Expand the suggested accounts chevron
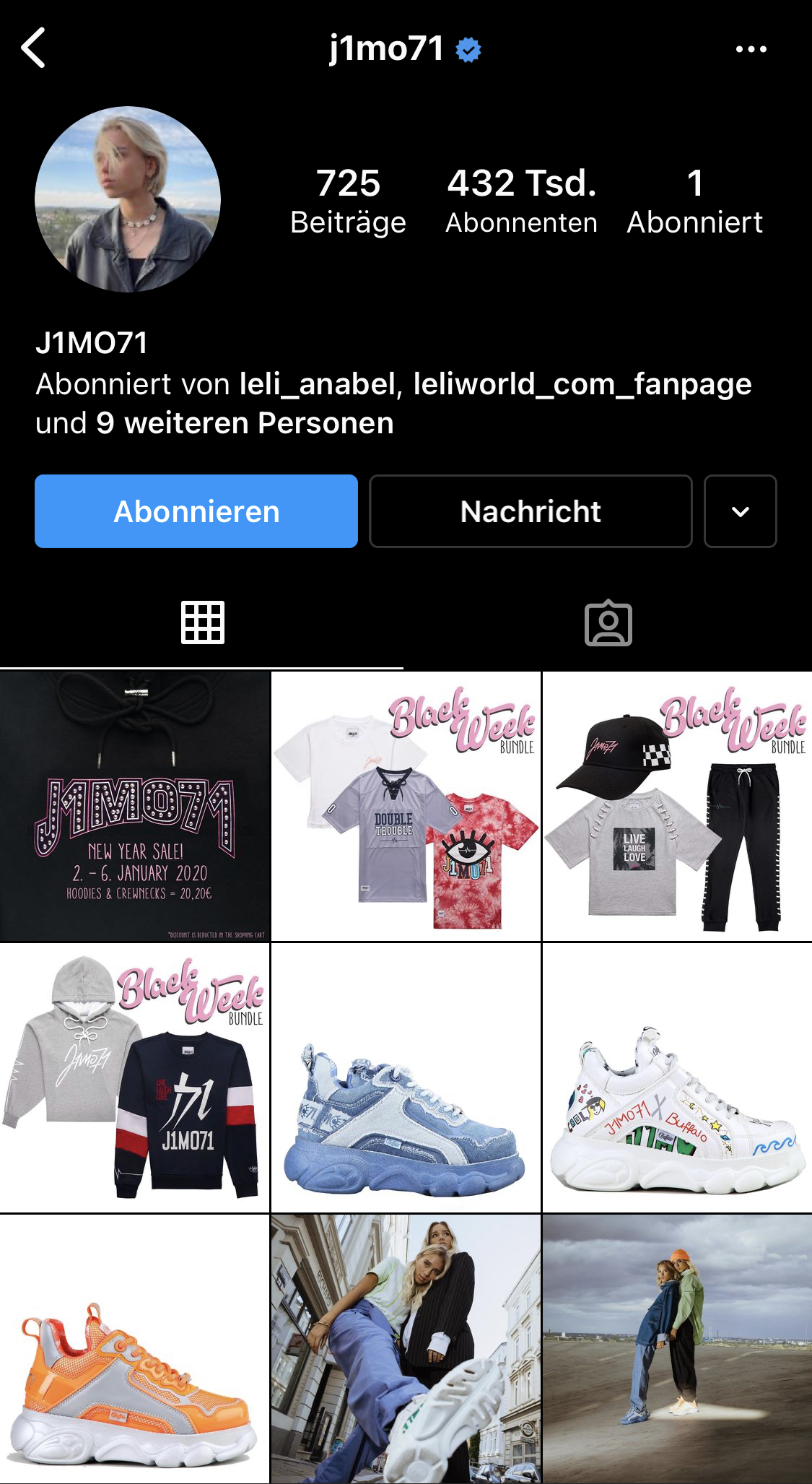Screen dimensions: 812x1484 tap(741, 511)
